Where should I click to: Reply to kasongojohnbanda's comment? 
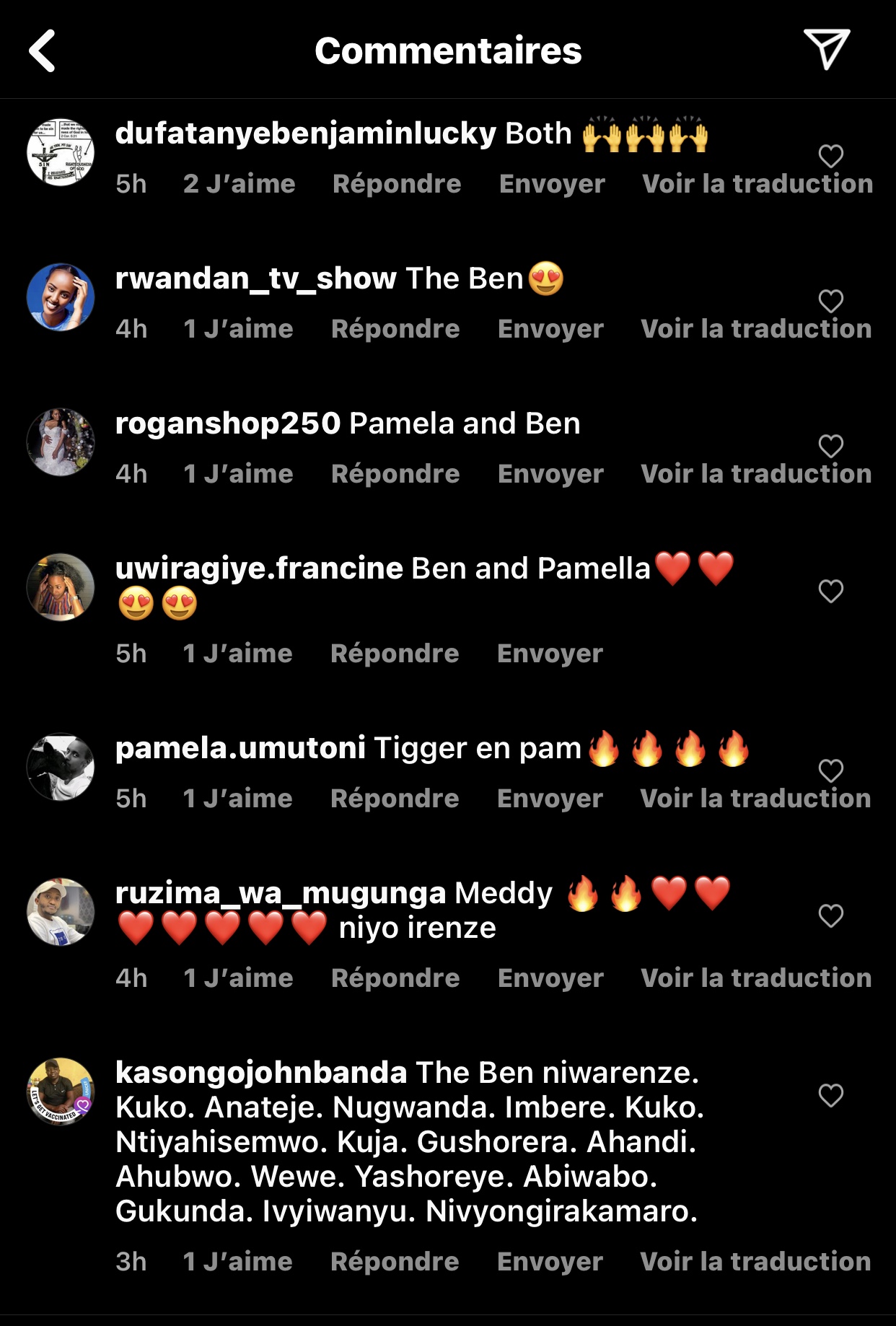click(x=394, y=1262)
